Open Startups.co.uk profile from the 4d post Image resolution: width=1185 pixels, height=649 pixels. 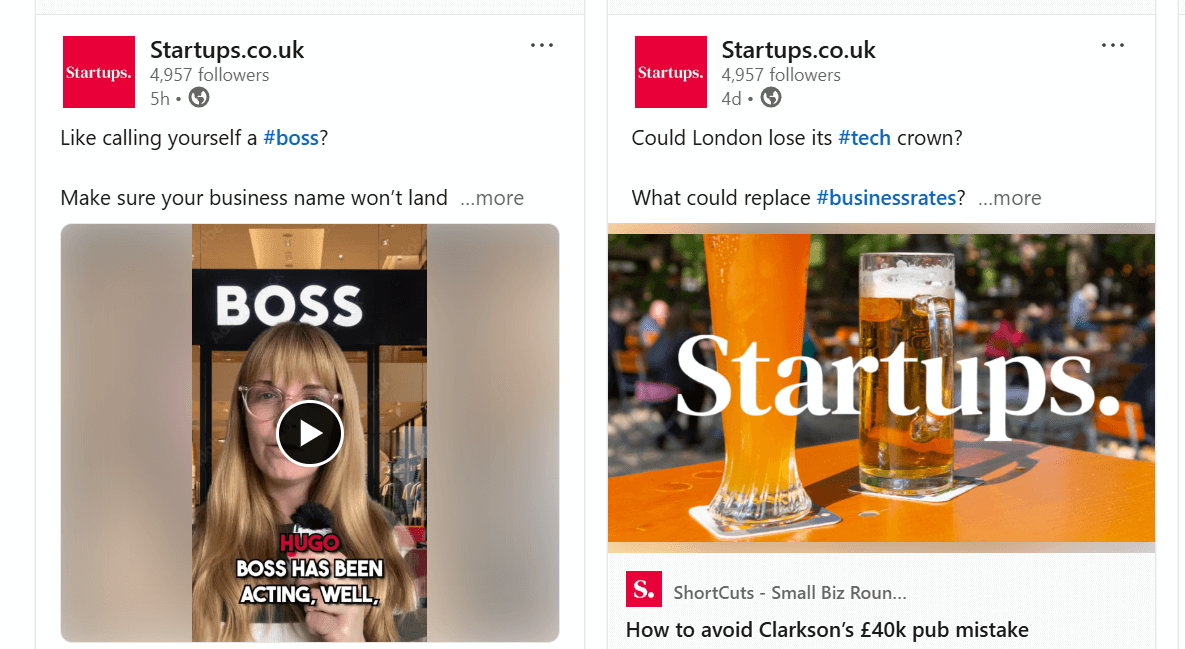click(798, 50)
